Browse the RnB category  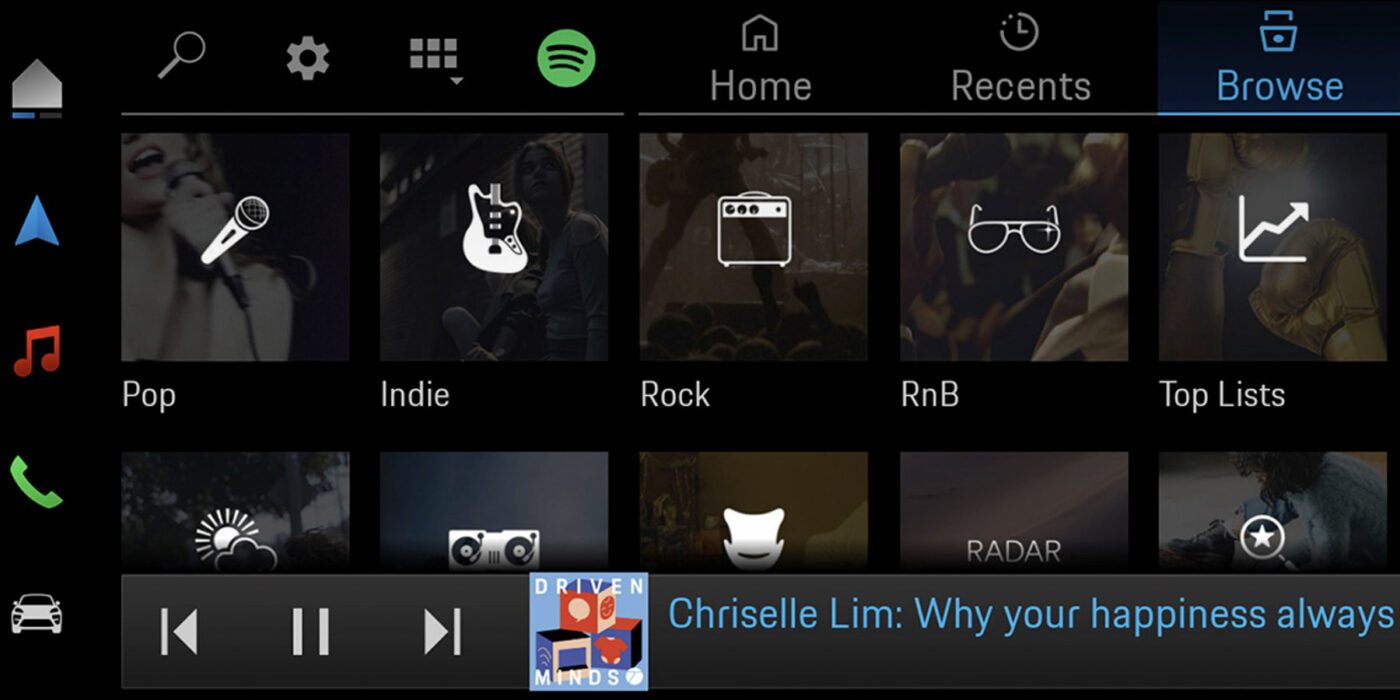pyautogui.click(x=1013, y=247)
